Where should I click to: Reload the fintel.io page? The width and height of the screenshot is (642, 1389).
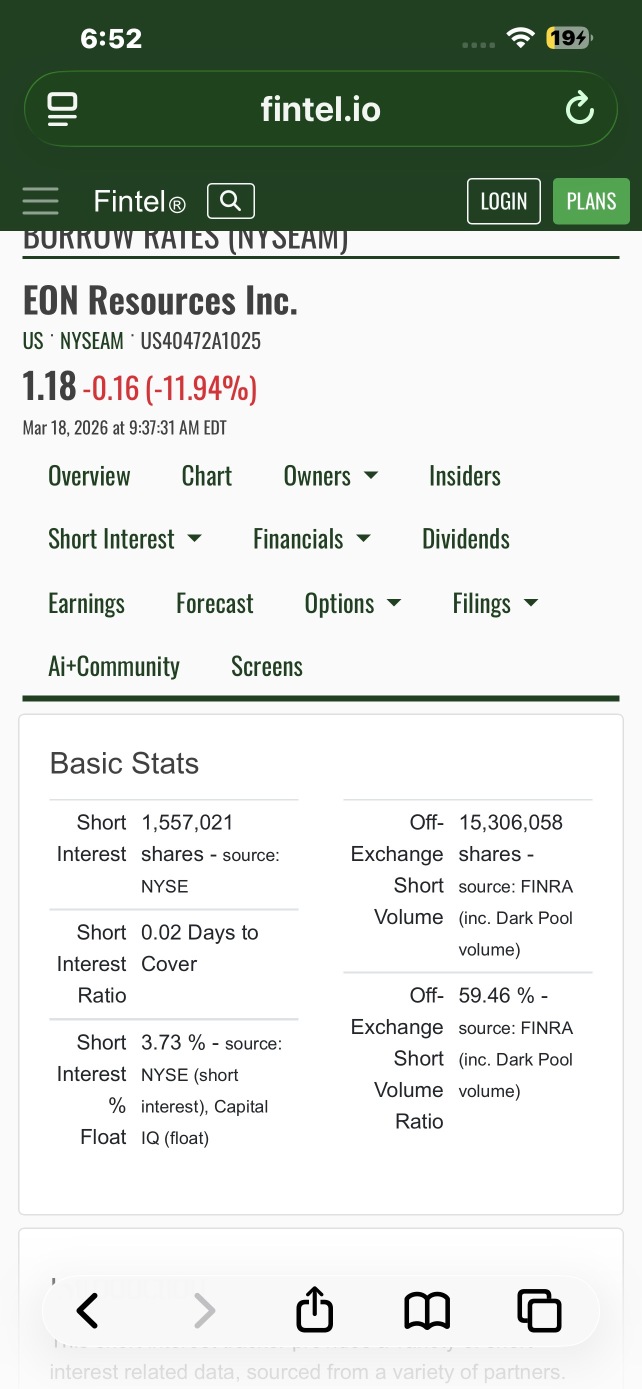click(579, 109)
